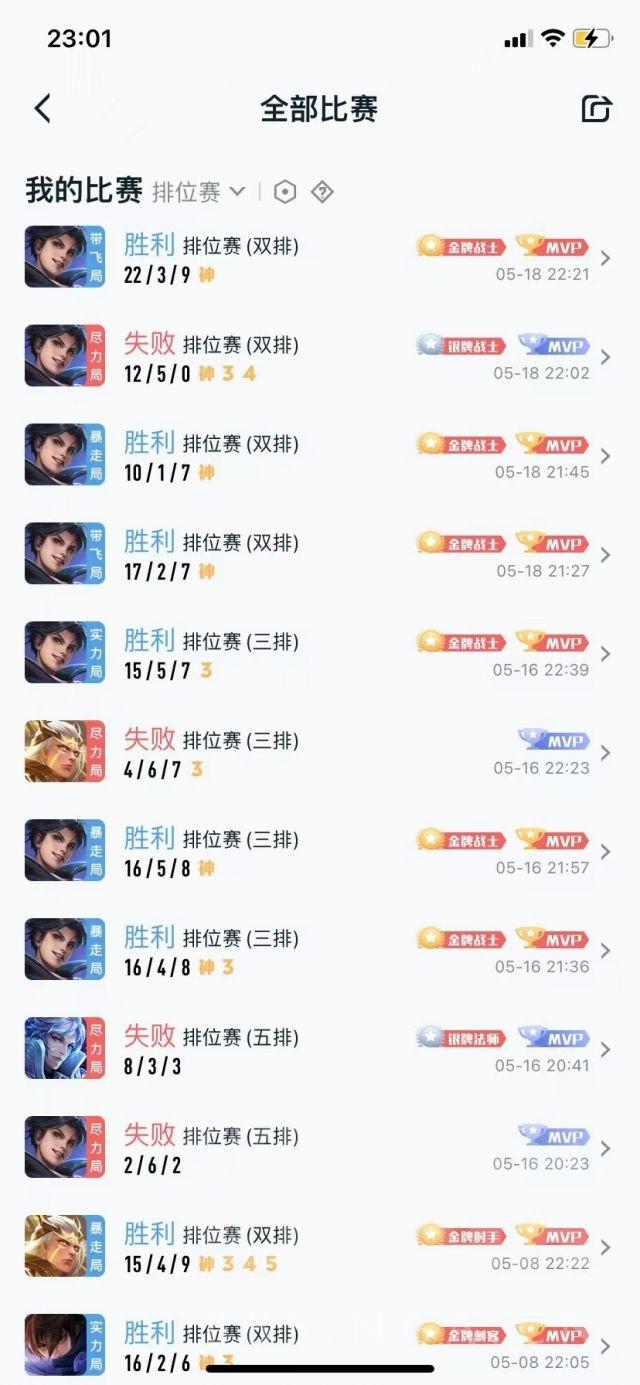
Task: Open the 16/5/8 match from 05-16 21:57
Action: pos(320,852)
